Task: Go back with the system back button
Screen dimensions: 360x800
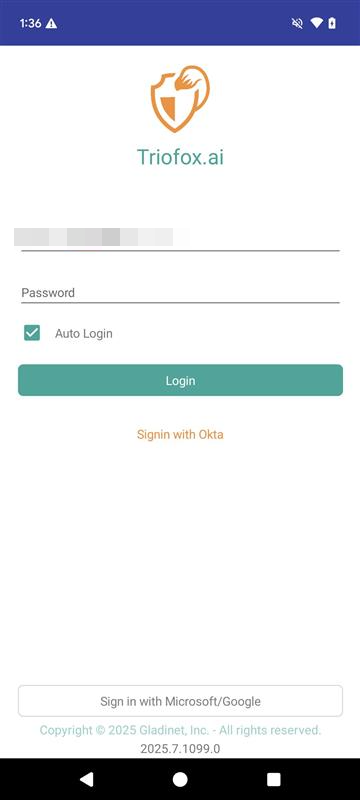Action: point(87,779)
